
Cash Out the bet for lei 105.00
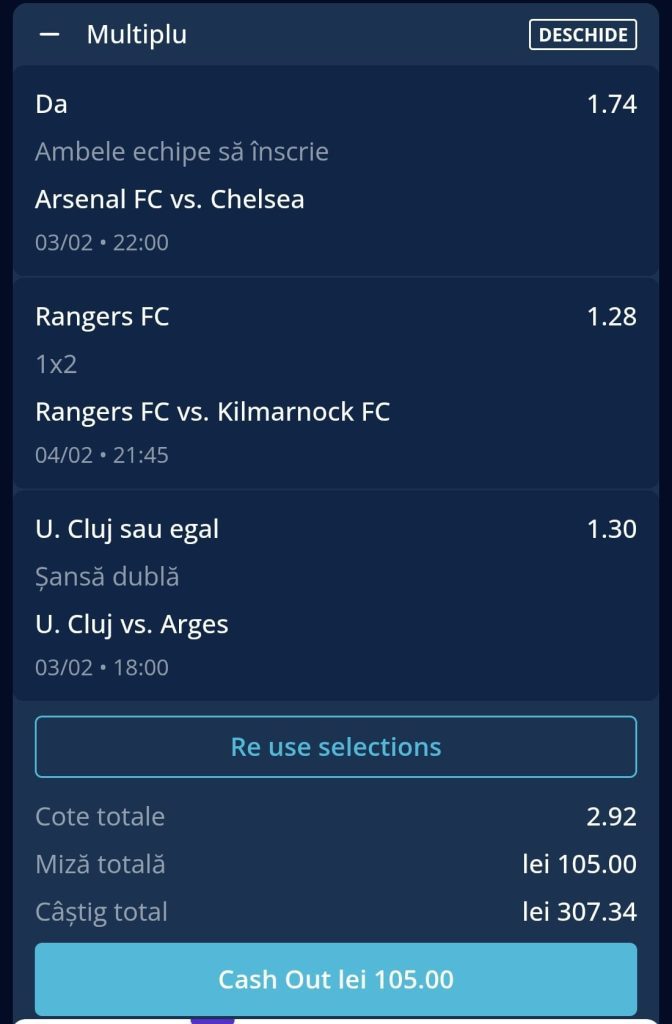(336, 979)
